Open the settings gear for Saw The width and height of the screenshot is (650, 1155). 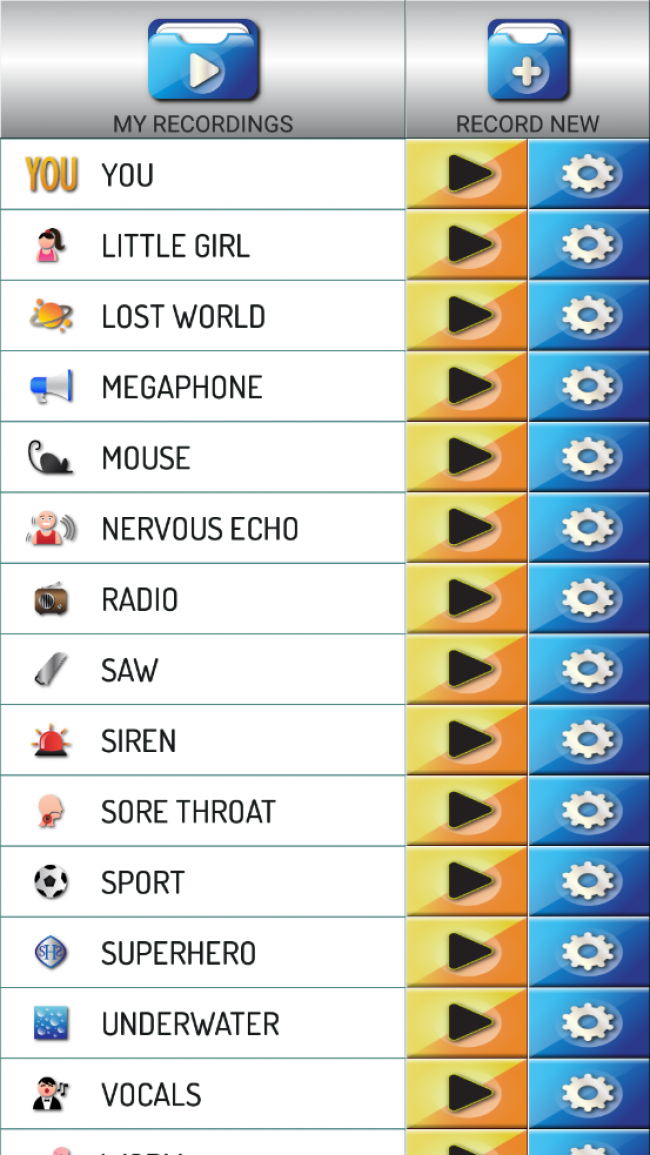tap(589, 670)
